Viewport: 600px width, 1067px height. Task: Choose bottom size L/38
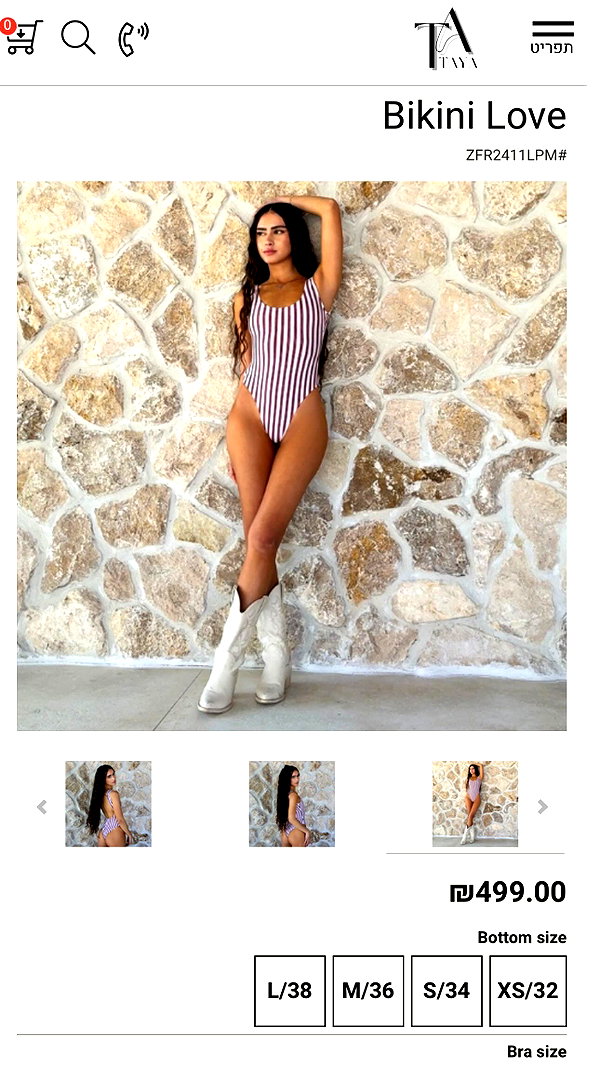290,991
